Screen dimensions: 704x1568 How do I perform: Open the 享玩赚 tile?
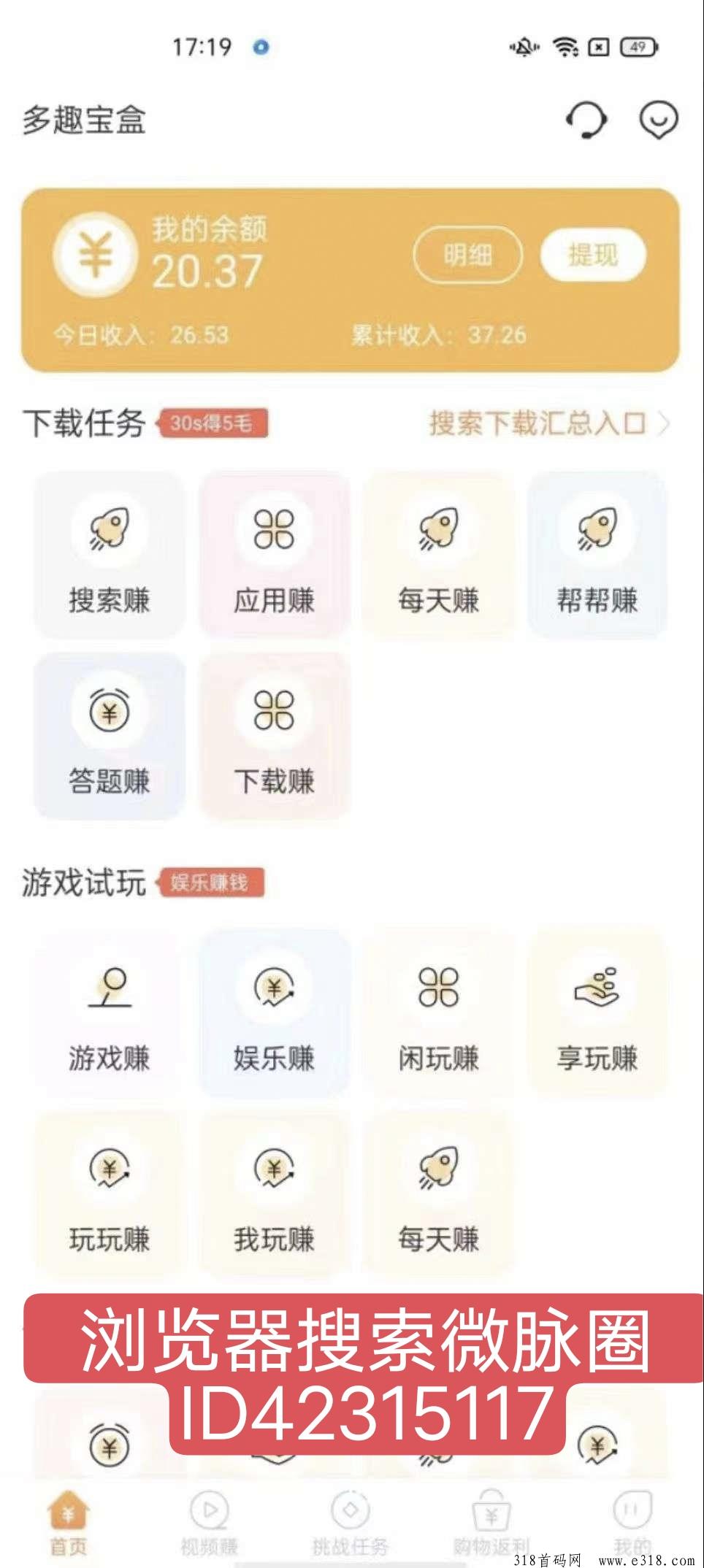click(x=597, y=1015)
